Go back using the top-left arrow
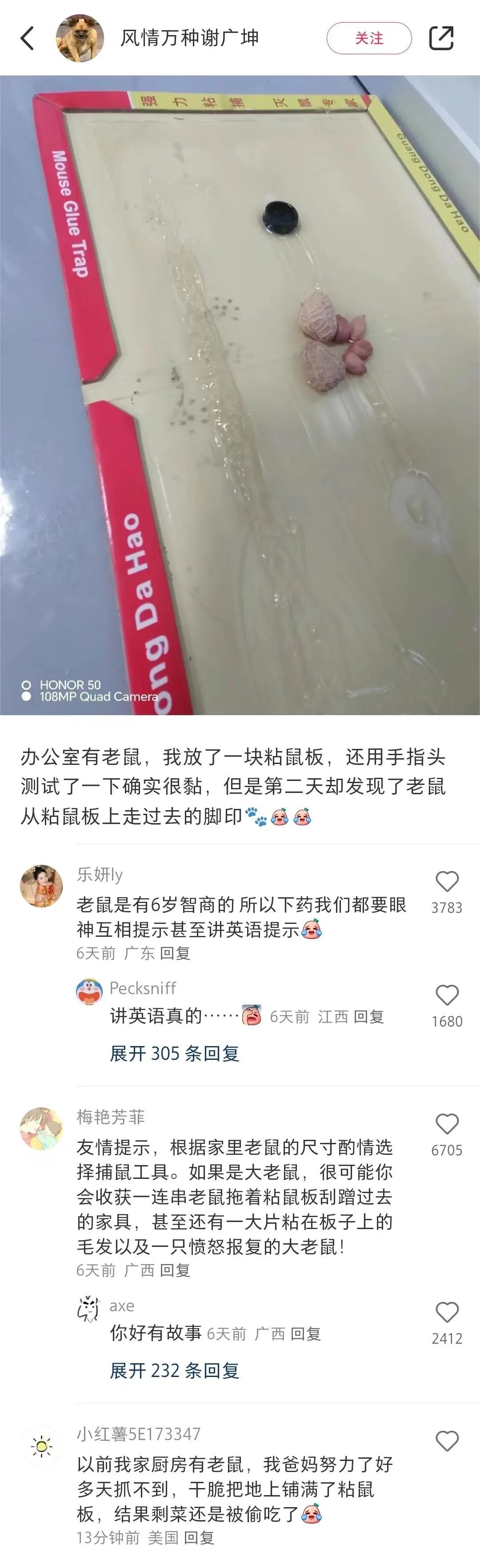480x1568 pixels. (27, 38)
